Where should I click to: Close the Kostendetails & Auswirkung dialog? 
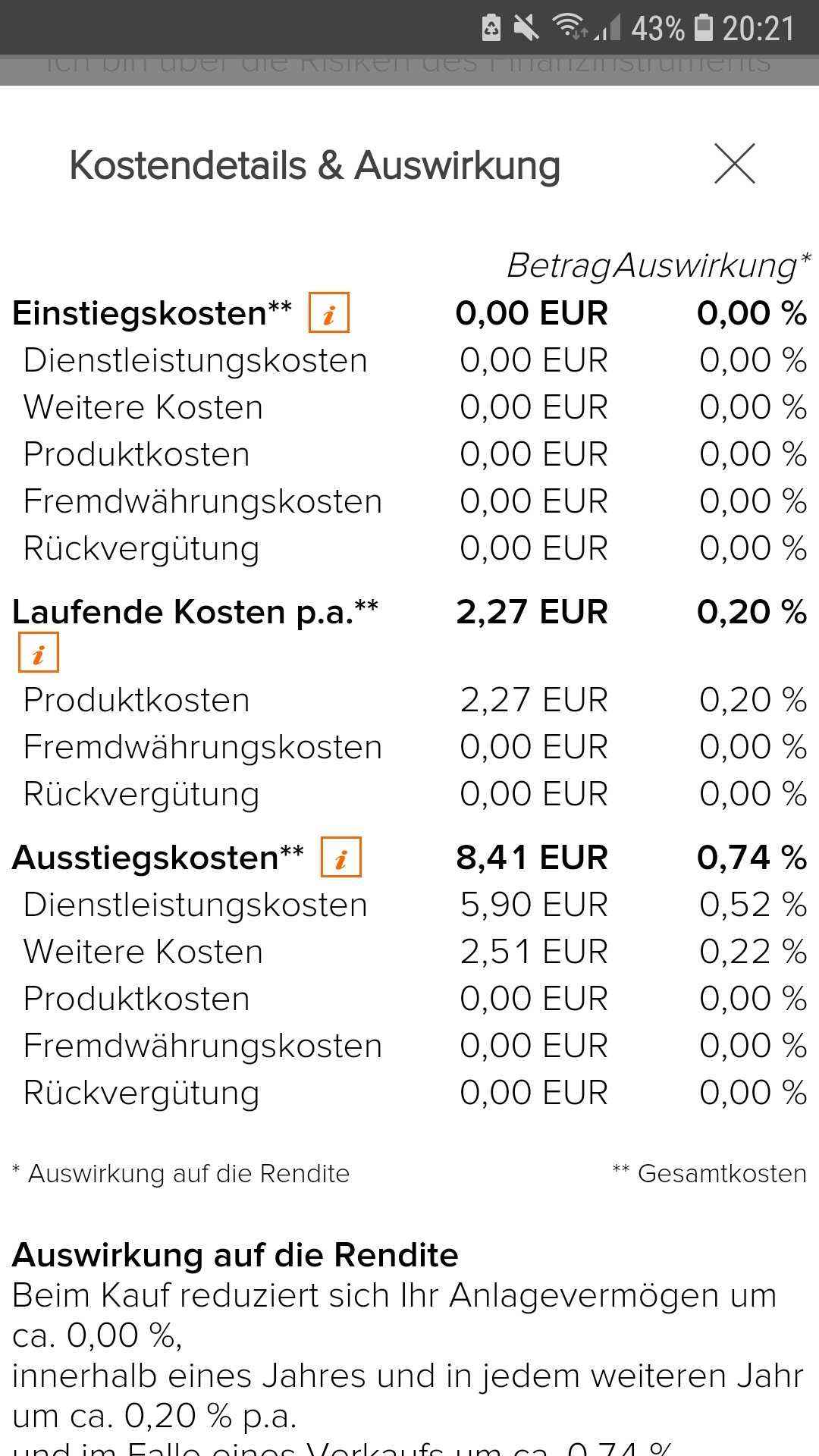(x=735, y=163)
